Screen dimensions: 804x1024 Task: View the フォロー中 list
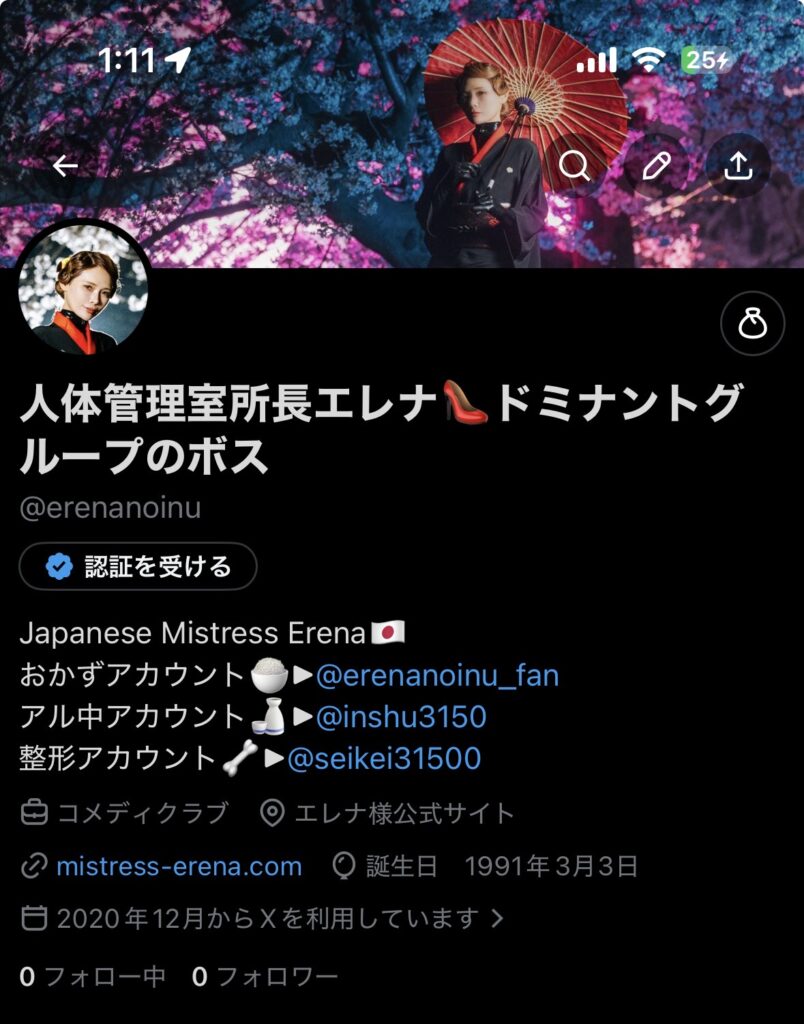(93, 977)
